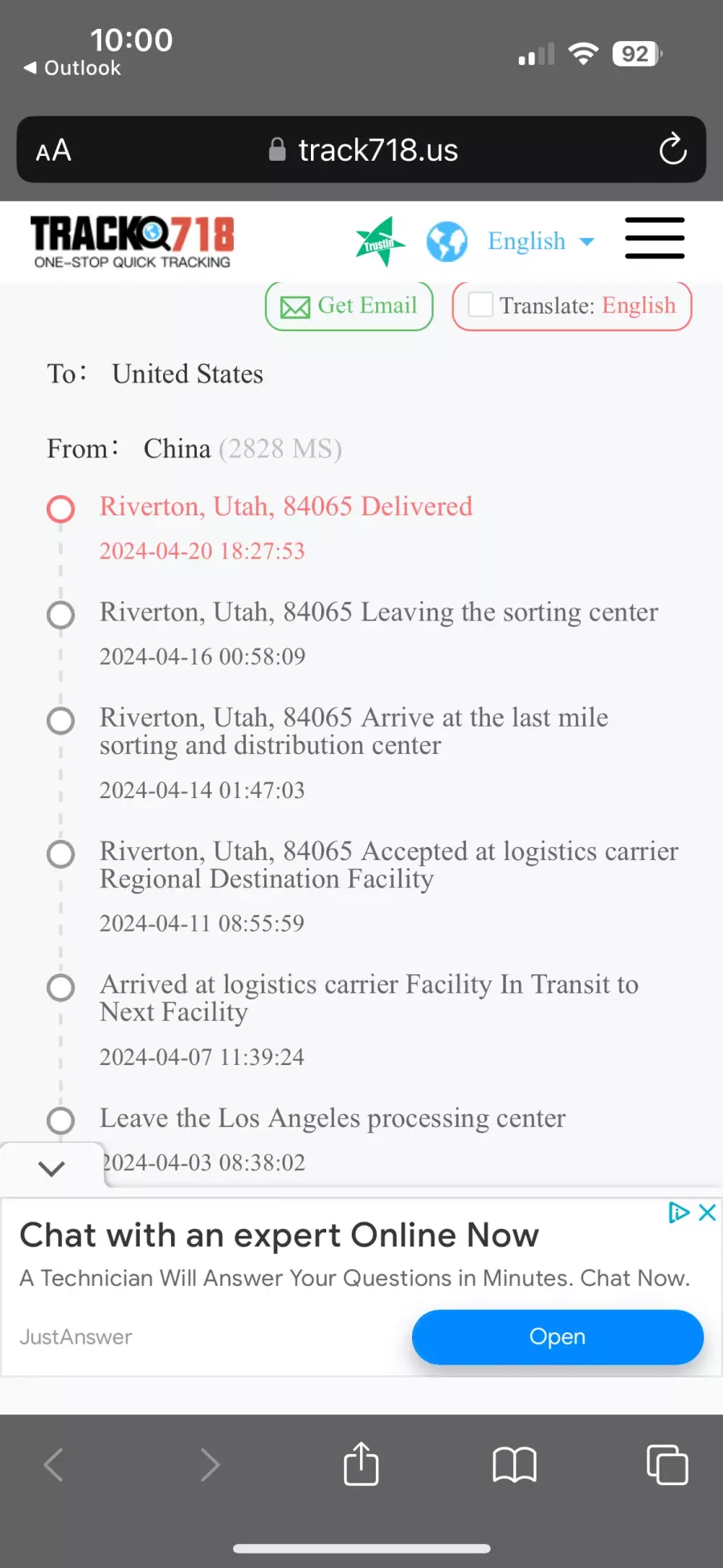Close the JustAnswer ad banner

pos(707,1213)
